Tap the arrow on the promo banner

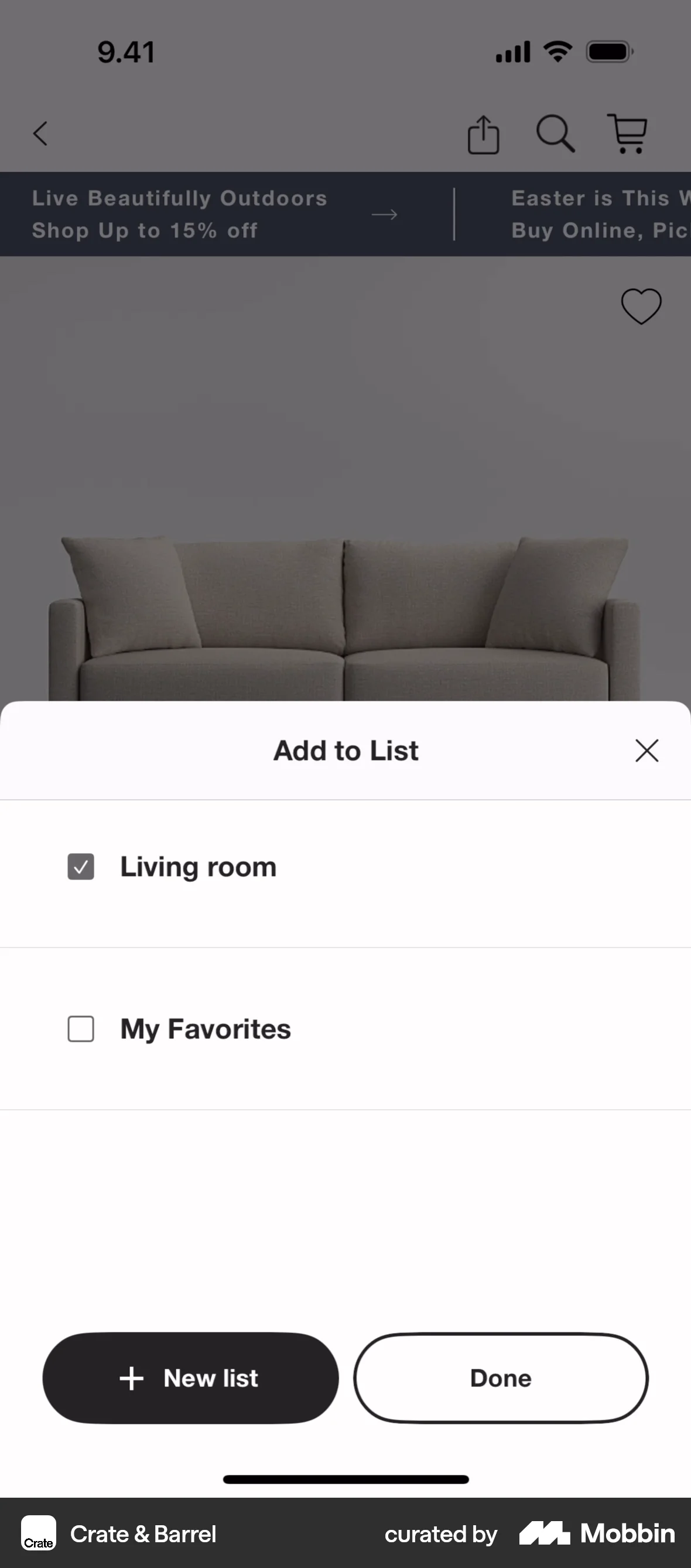click(x=384, y=214)
